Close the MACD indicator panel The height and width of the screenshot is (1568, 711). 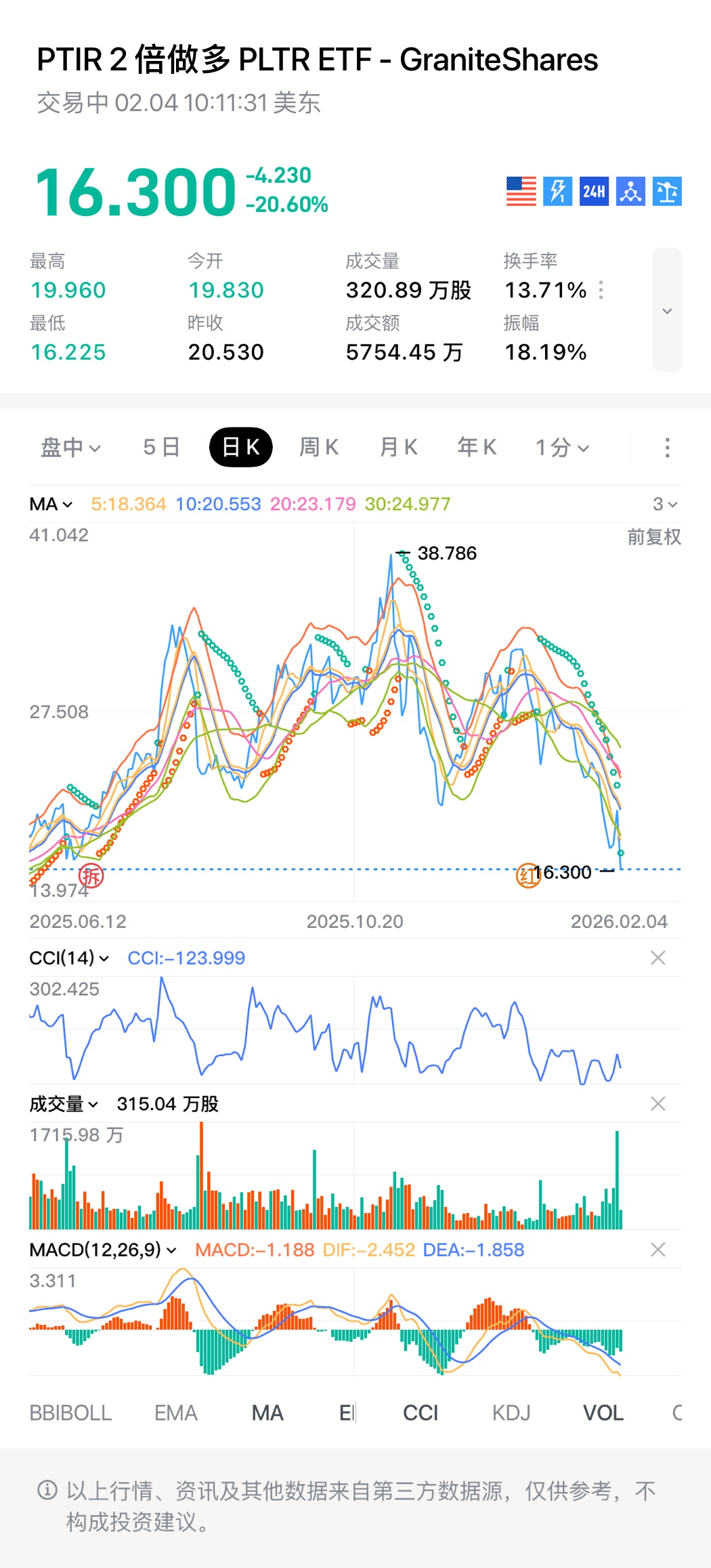(658, 1250)
